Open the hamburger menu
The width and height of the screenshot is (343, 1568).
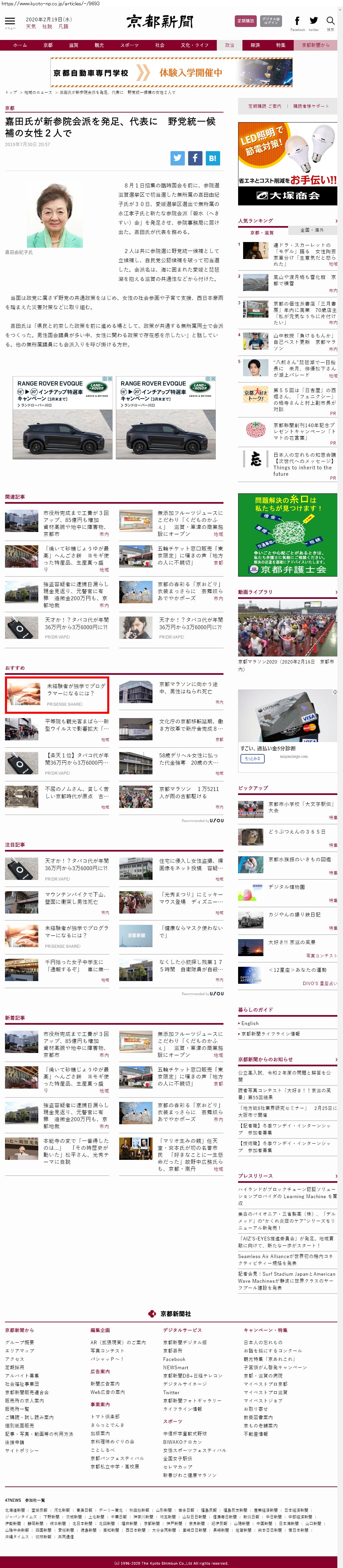pyautogui.click(x=10, y=21)
